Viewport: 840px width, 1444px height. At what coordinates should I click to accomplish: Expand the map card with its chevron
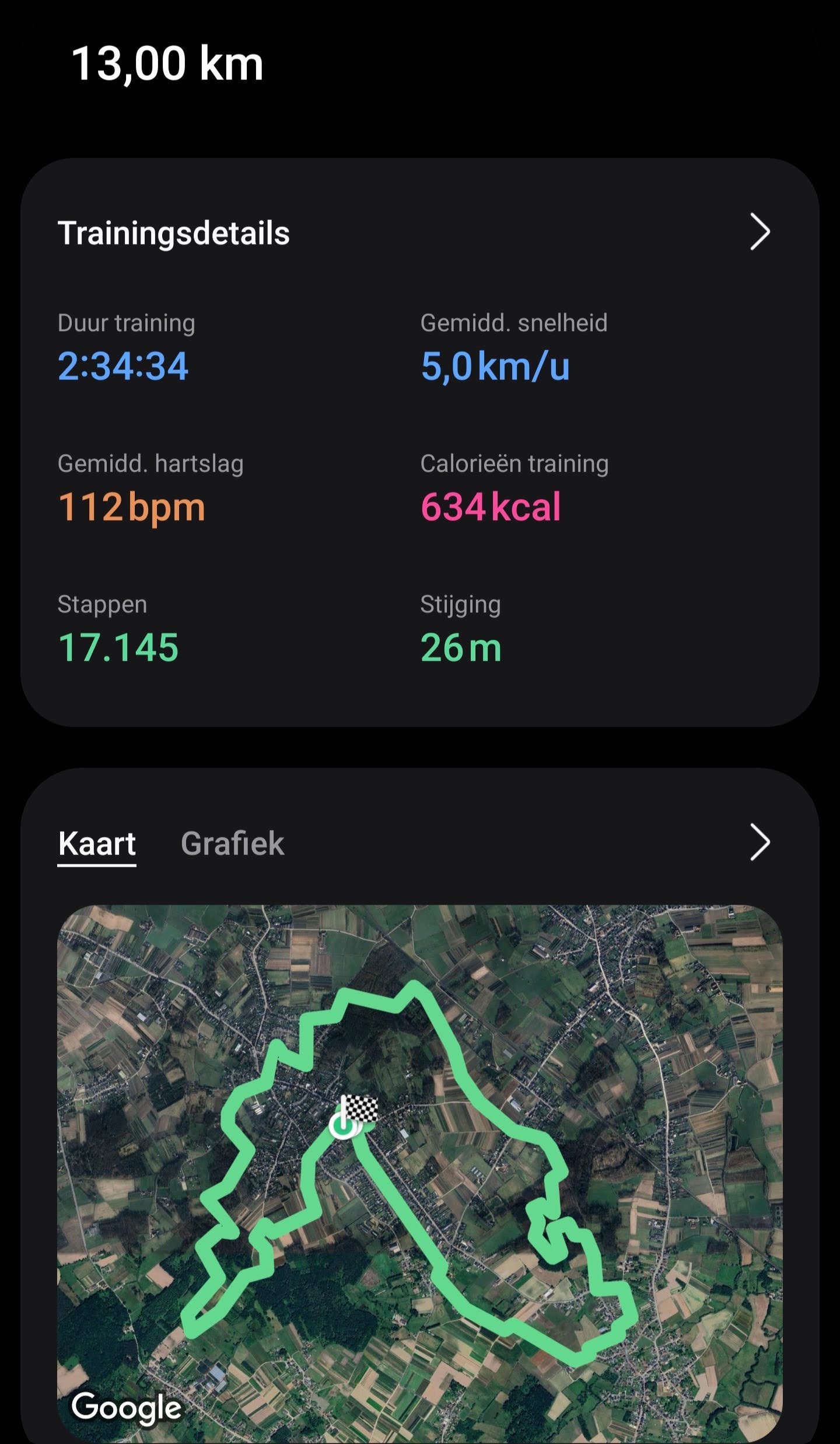coord(759,842)
